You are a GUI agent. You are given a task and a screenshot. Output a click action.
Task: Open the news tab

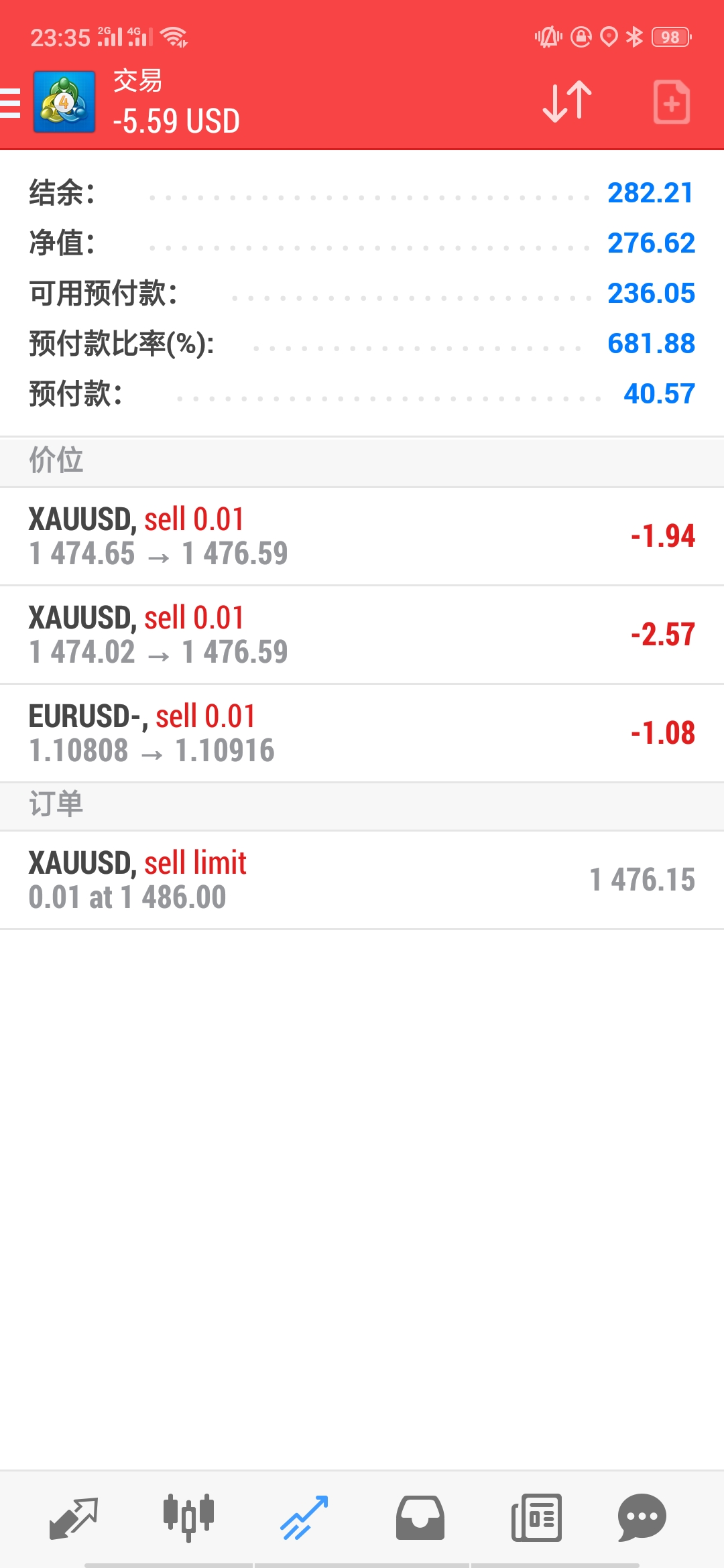(x=536, y=1518)
